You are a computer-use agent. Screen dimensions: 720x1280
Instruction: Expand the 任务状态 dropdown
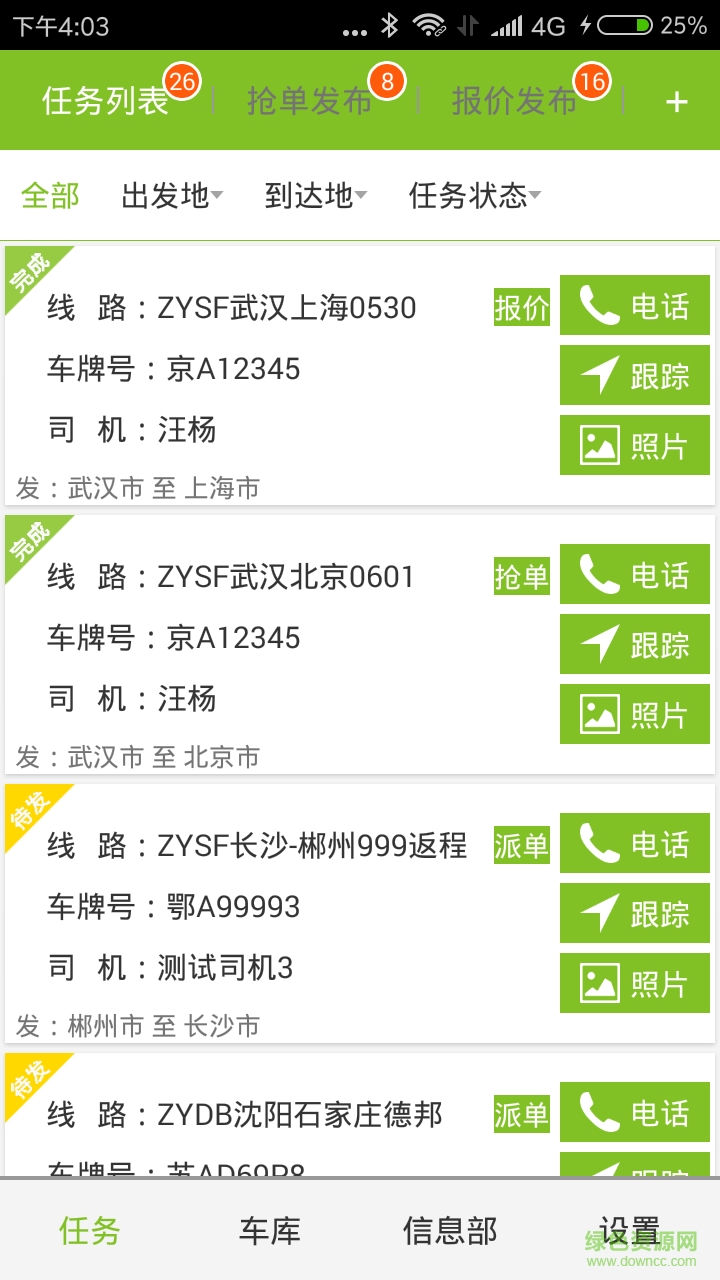pos(474,196)
